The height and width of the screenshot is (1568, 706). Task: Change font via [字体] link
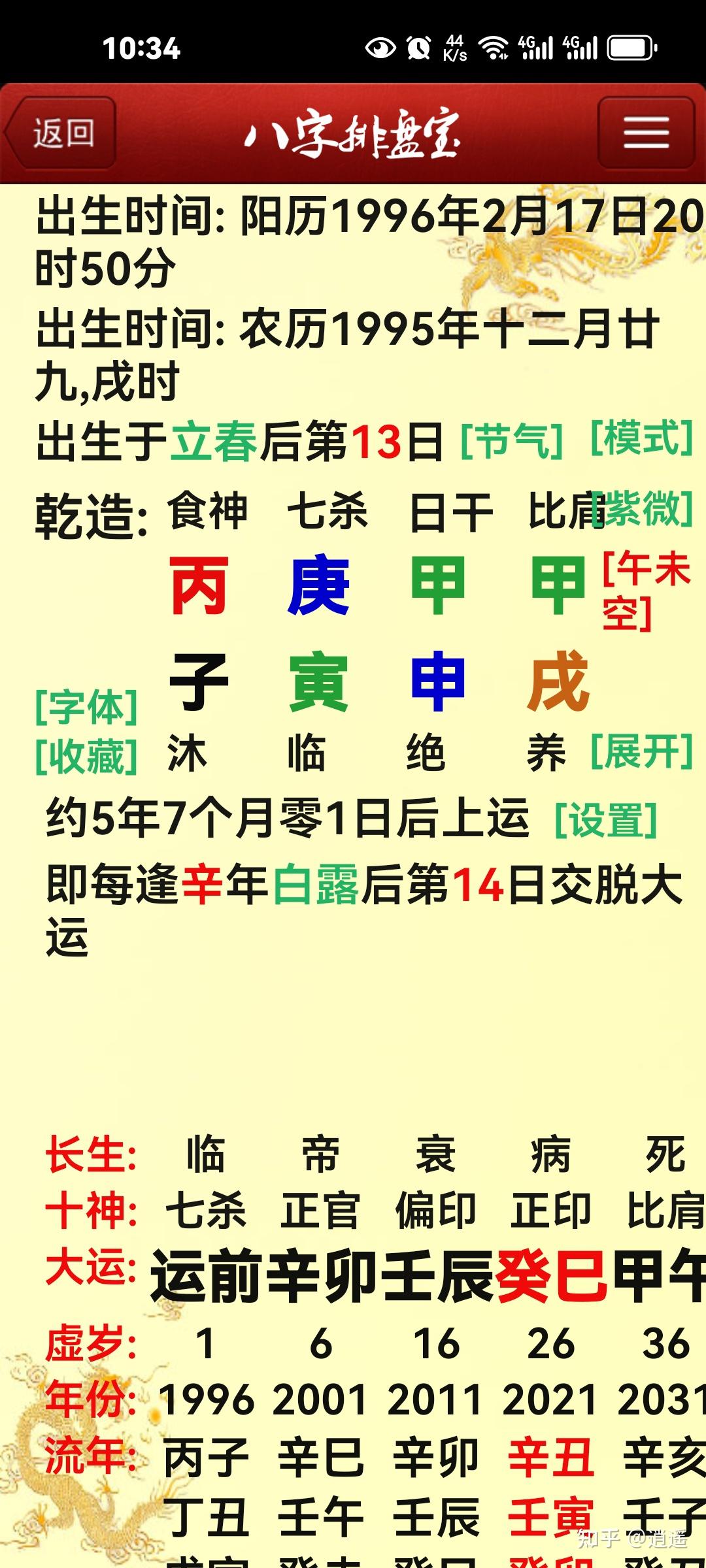pos(86,707)
